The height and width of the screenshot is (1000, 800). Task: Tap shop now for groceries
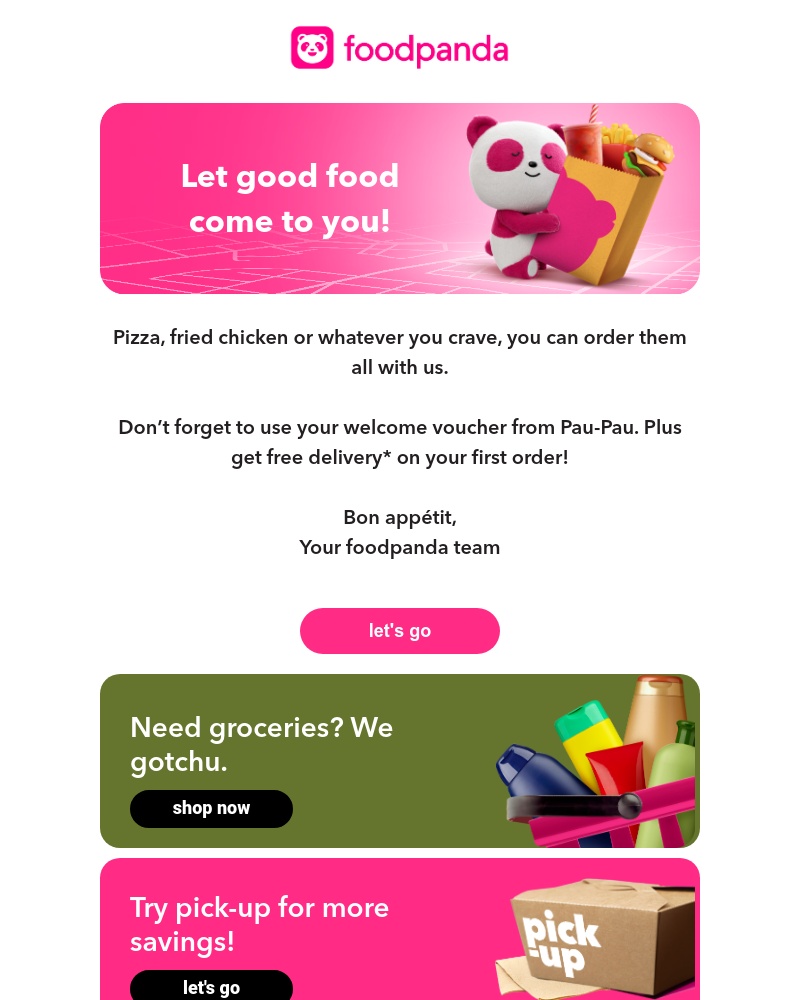pyautogui.click(x=211, y=808)
